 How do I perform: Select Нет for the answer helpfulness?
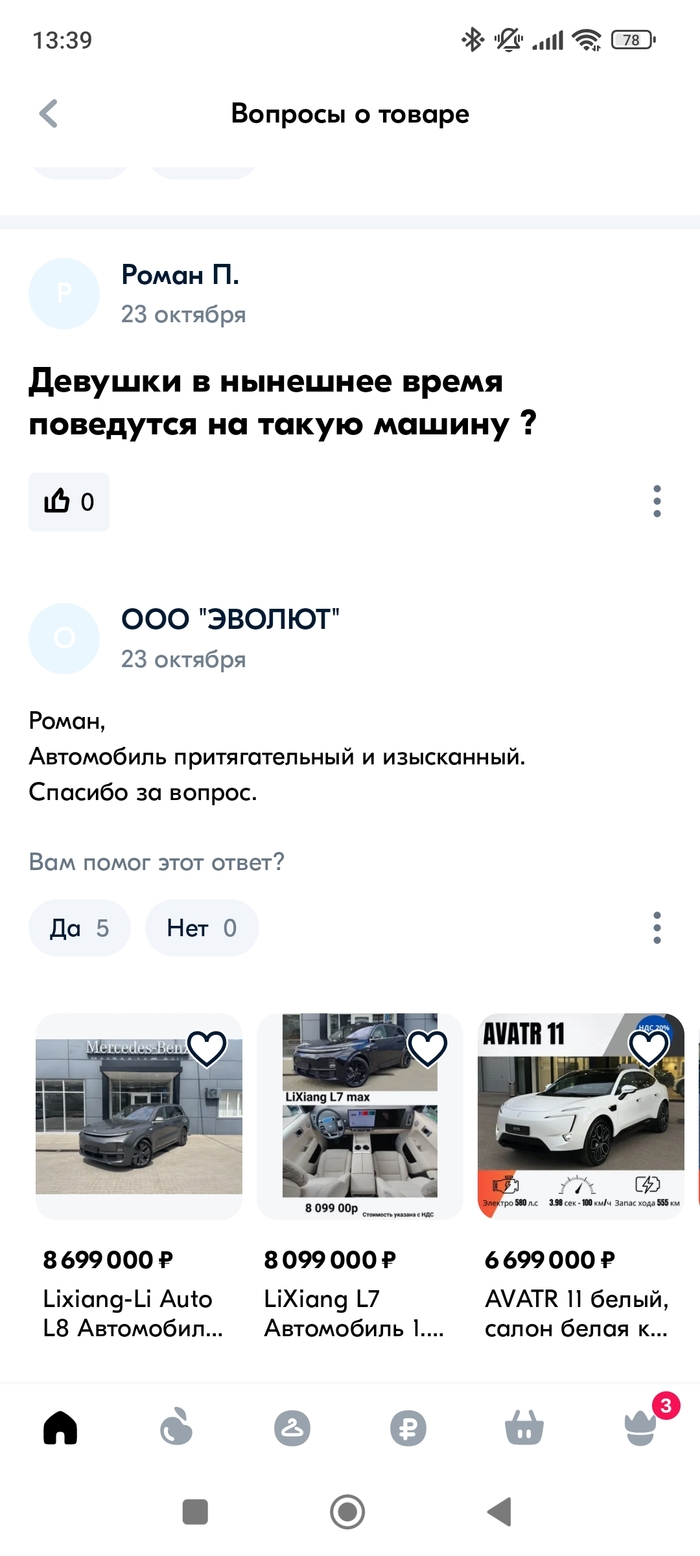pos(201,928)
